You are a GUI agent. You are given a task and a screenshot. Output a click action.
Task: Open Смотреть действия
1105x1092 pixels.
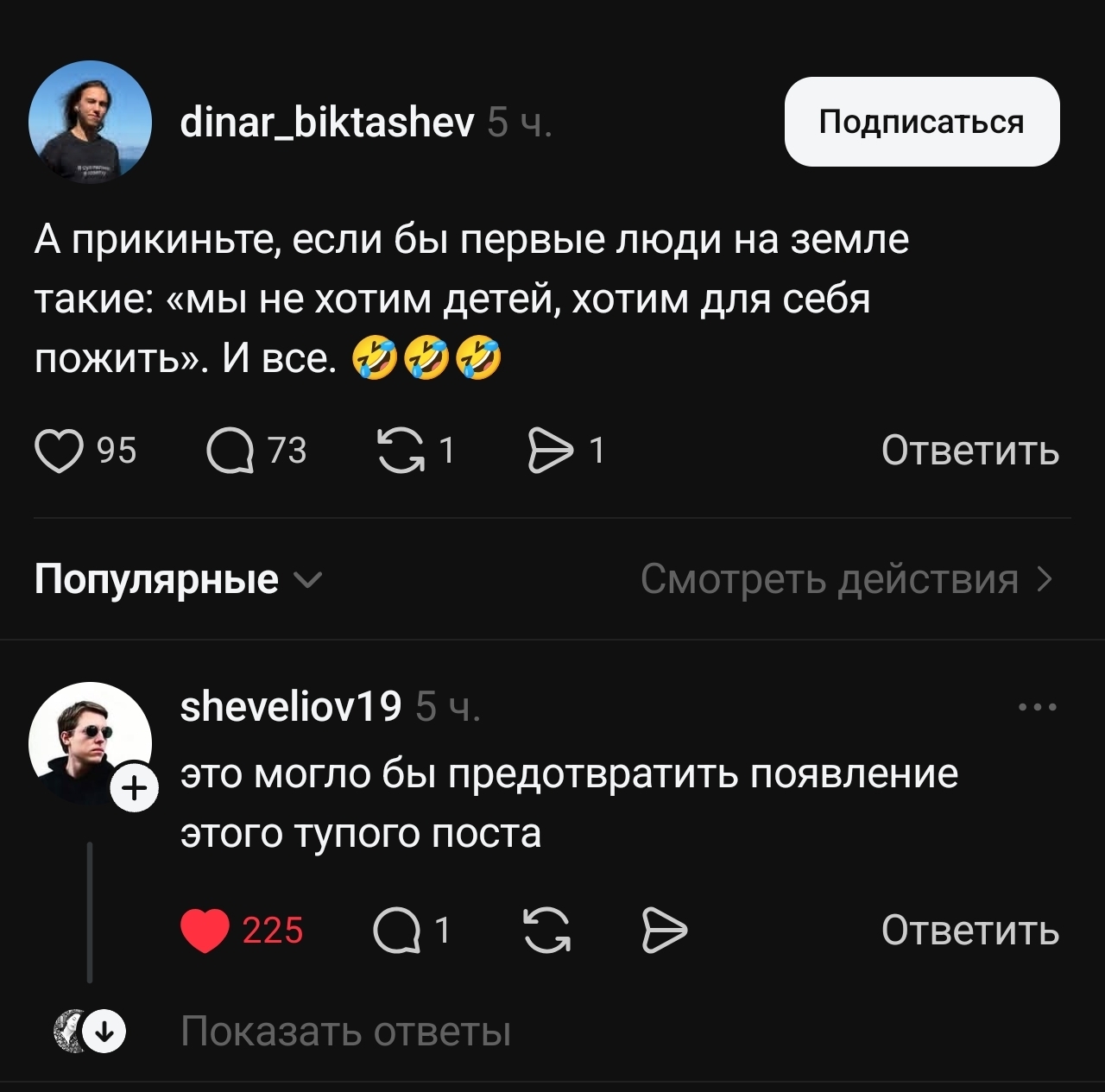pyautogui.click(x=845, y=579)
